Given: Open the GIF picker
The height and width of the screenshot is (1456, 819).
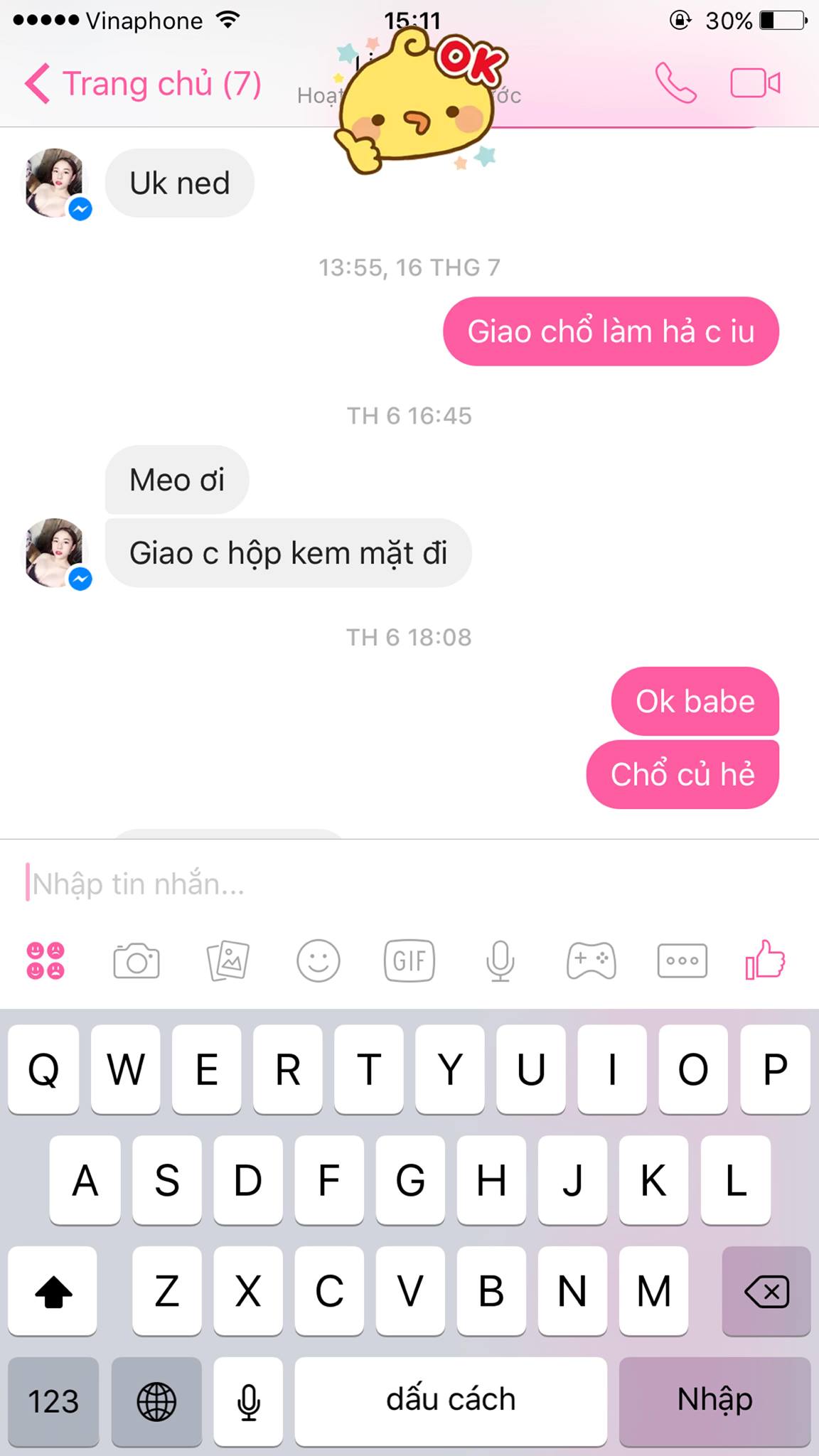Looking at the screenshot, I should click(x=409, y=961).
